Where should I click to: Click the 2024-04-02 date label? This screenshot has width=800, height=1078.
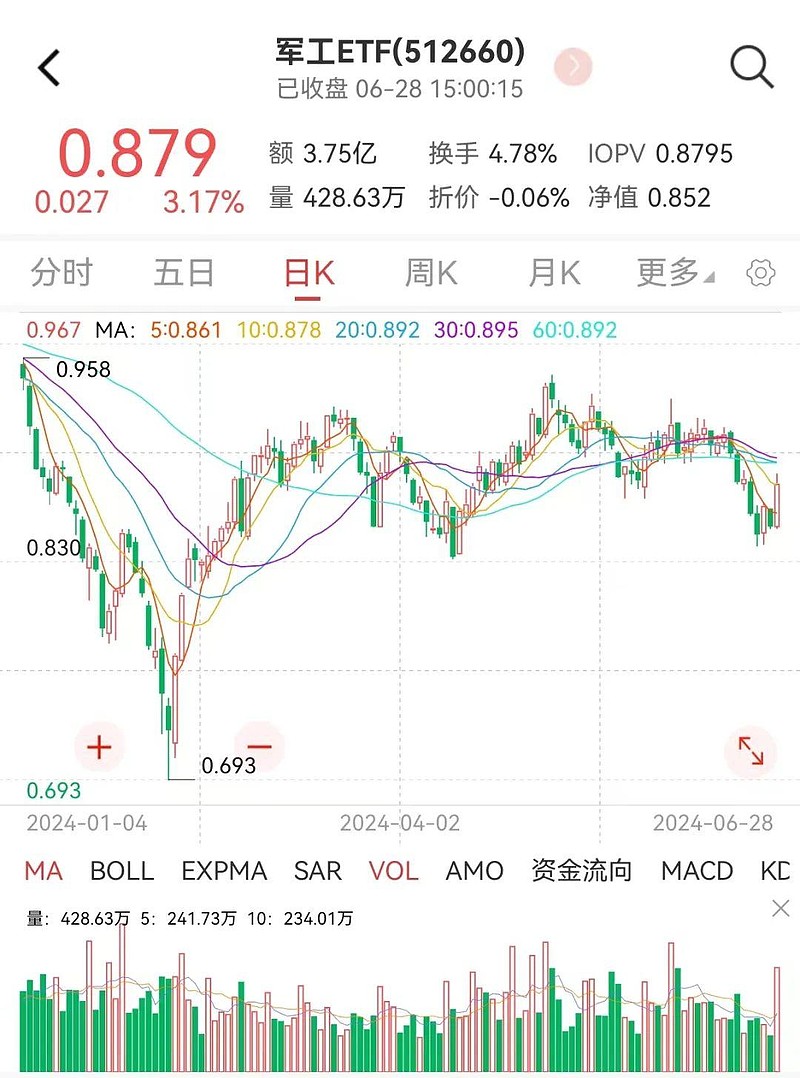point(400,823)
